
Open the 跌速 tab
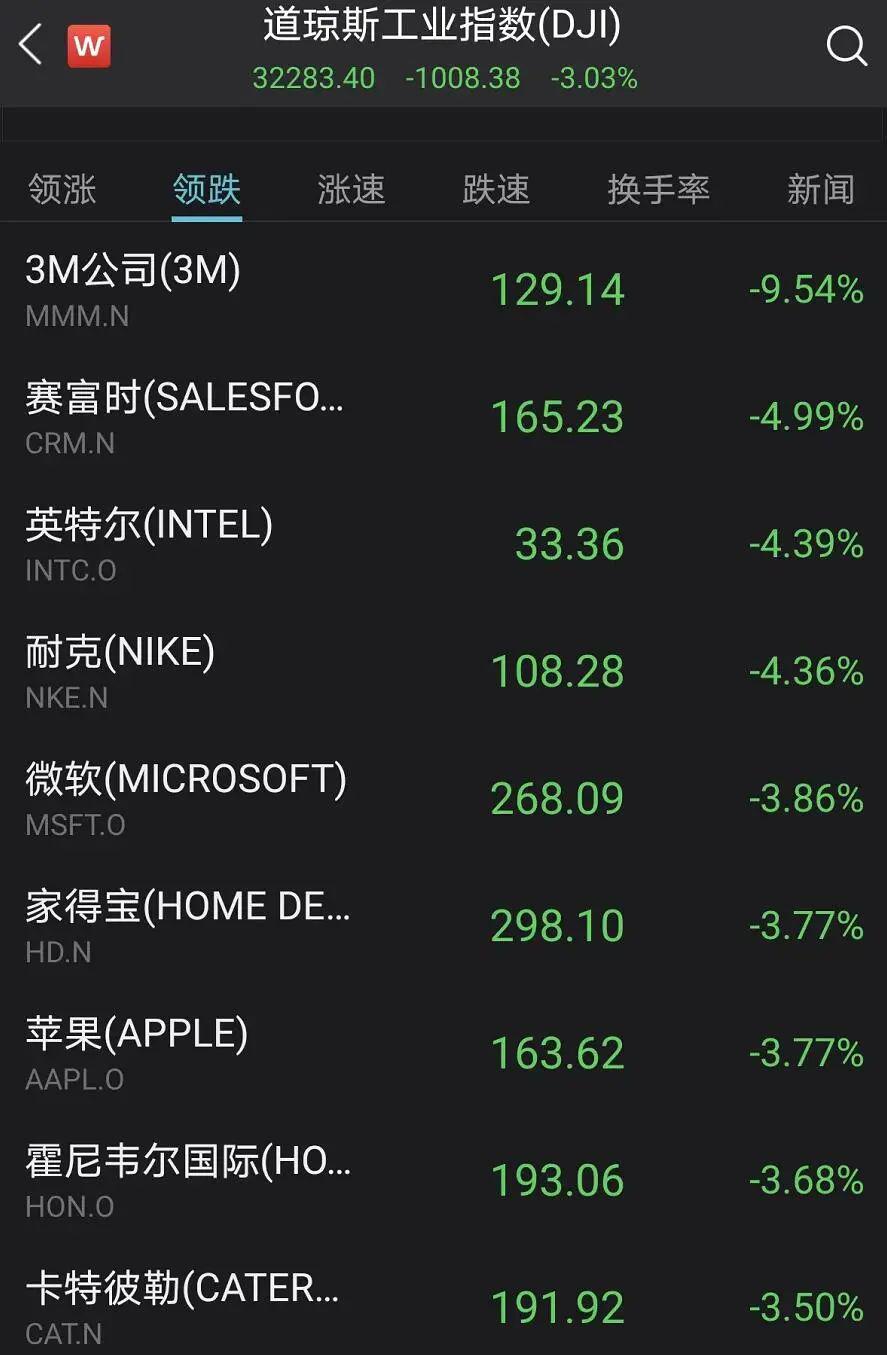[496, 189]
